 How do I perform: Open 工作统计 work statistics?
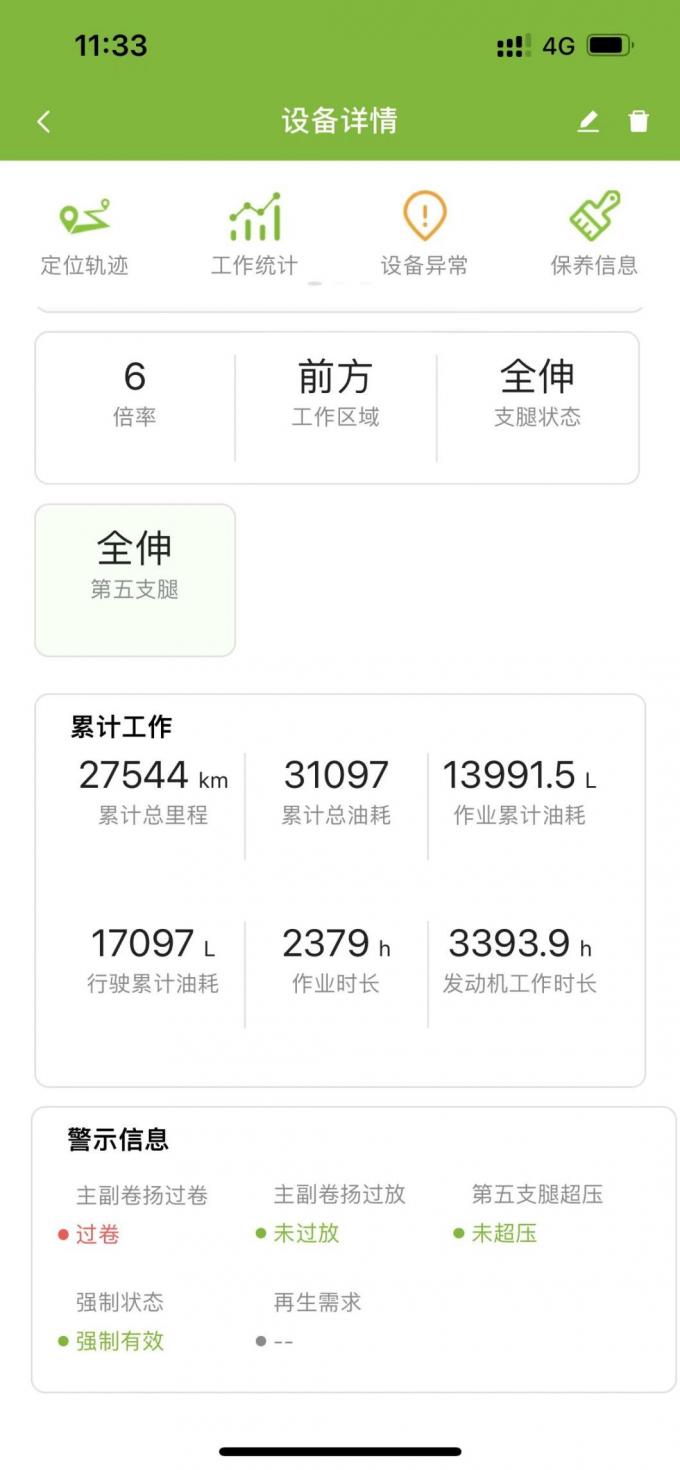click(x=254, y=234)
